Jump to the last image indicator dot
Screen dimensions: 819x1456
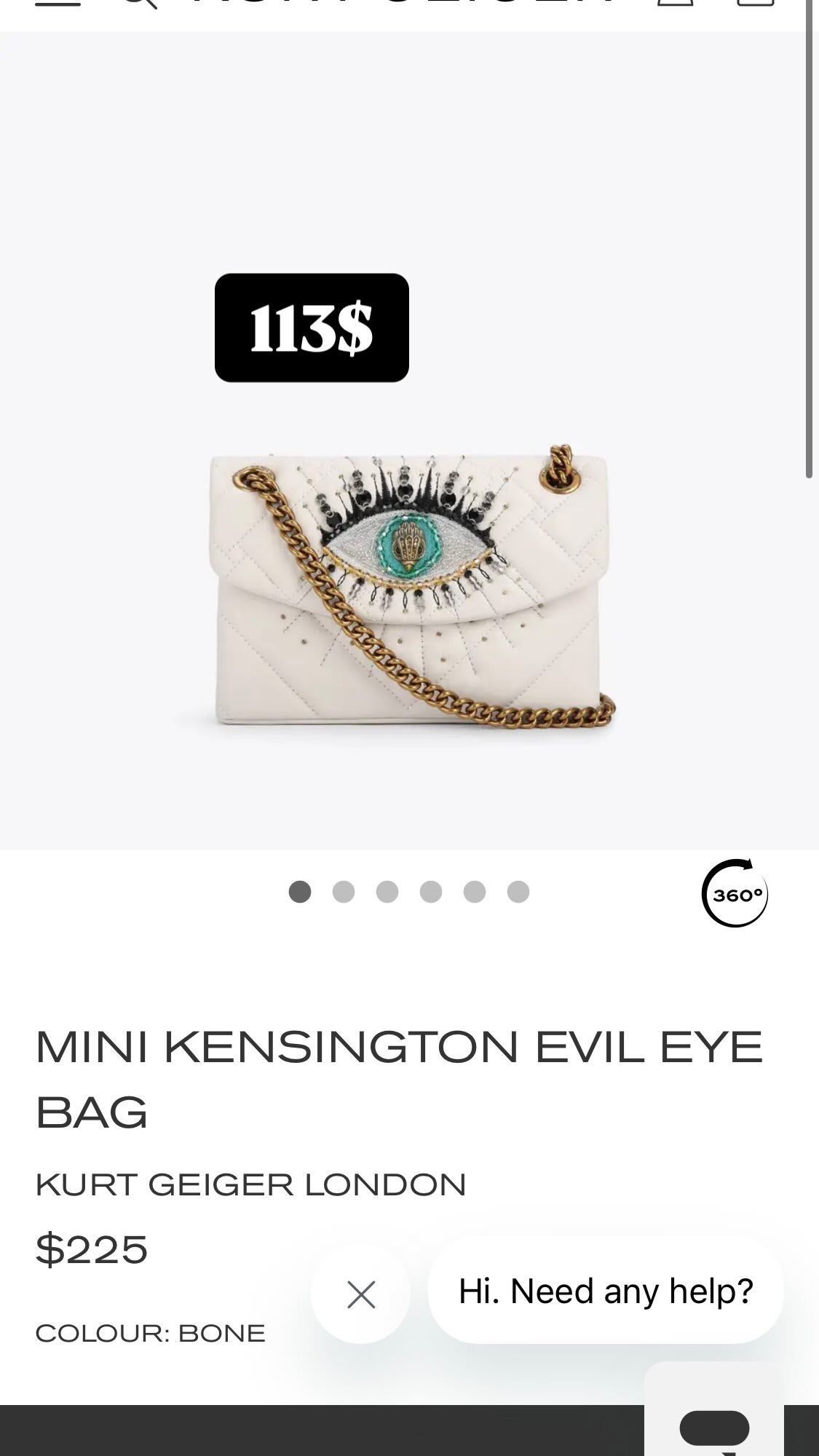pos(518,892)
